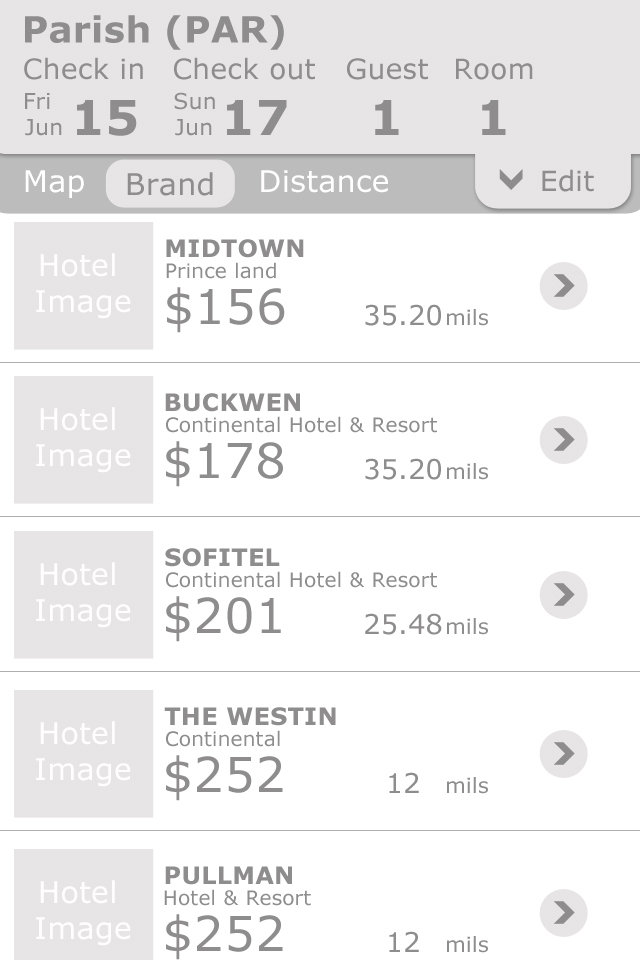Open the Midtown hotel image
This screenshot has height=960, width=640.
tap(83, 285)
